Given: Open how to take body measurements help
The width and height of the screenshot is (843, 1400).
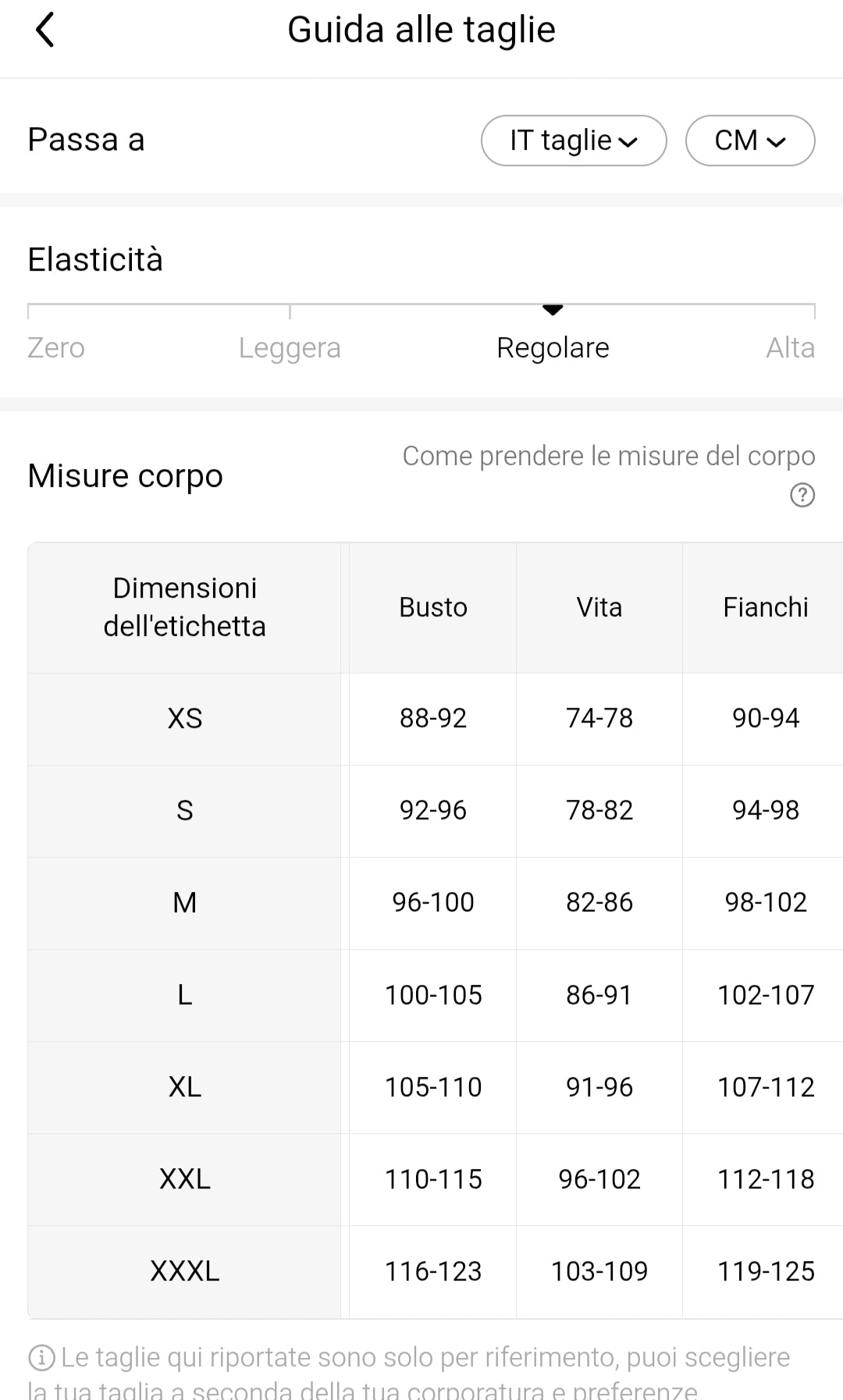Looking at the screenshot, I should (802, 495).
